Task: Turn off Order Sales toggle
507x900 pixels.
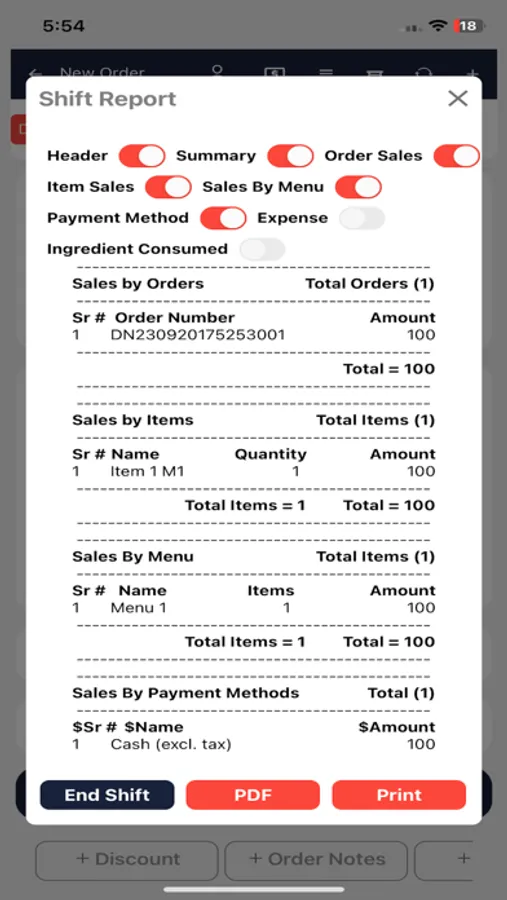Action: click(x=456, y=156)
